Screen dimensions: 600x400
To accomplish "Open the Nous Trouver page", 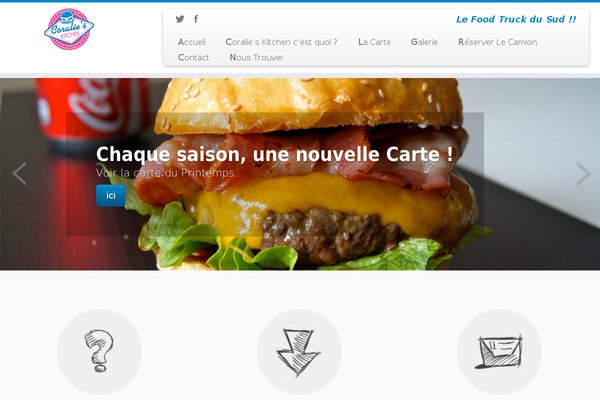I will 256,58.
